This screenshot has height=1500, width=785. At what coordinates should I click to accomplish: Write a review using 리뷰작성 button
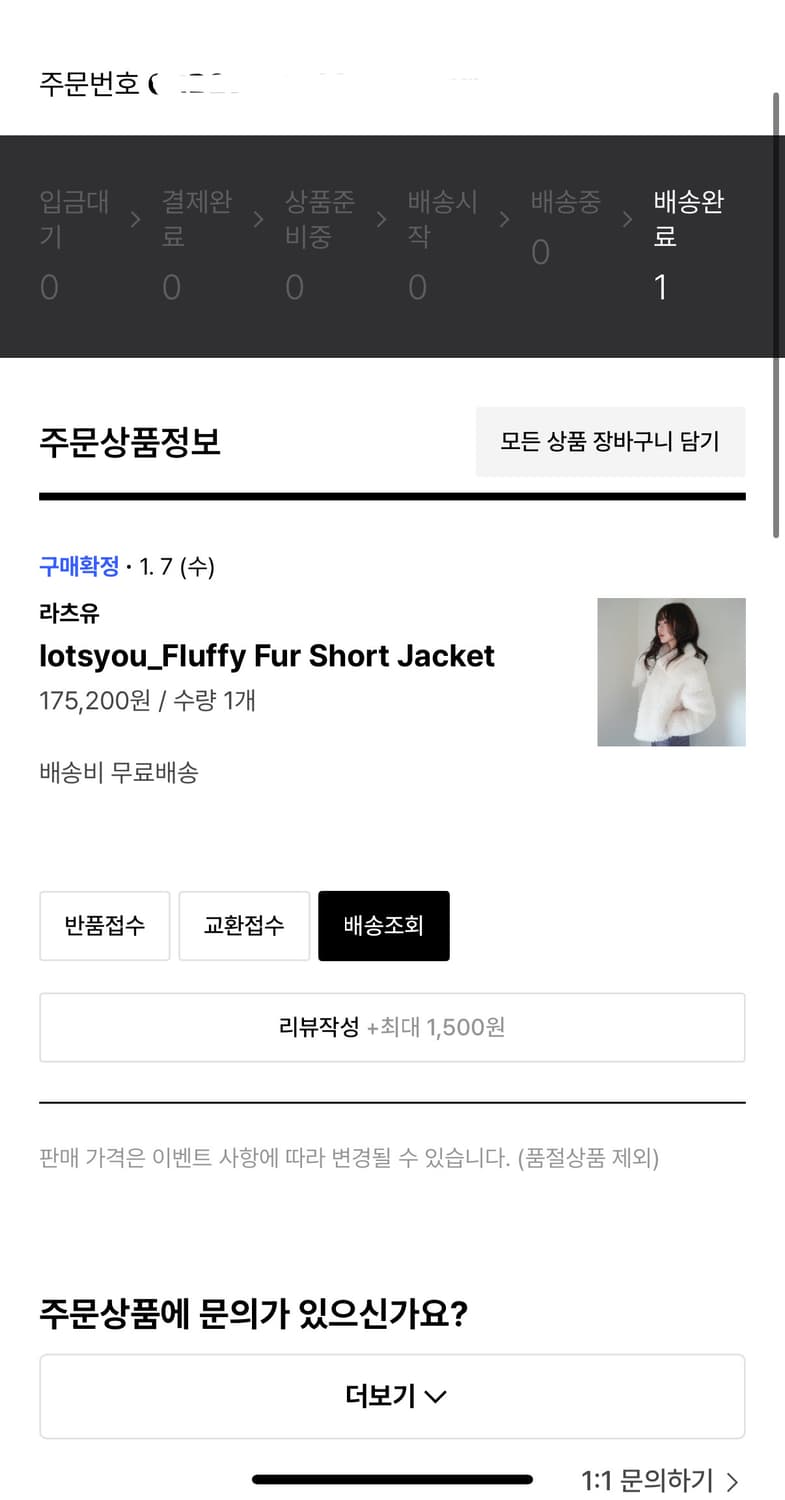(x=392, y=1027)
